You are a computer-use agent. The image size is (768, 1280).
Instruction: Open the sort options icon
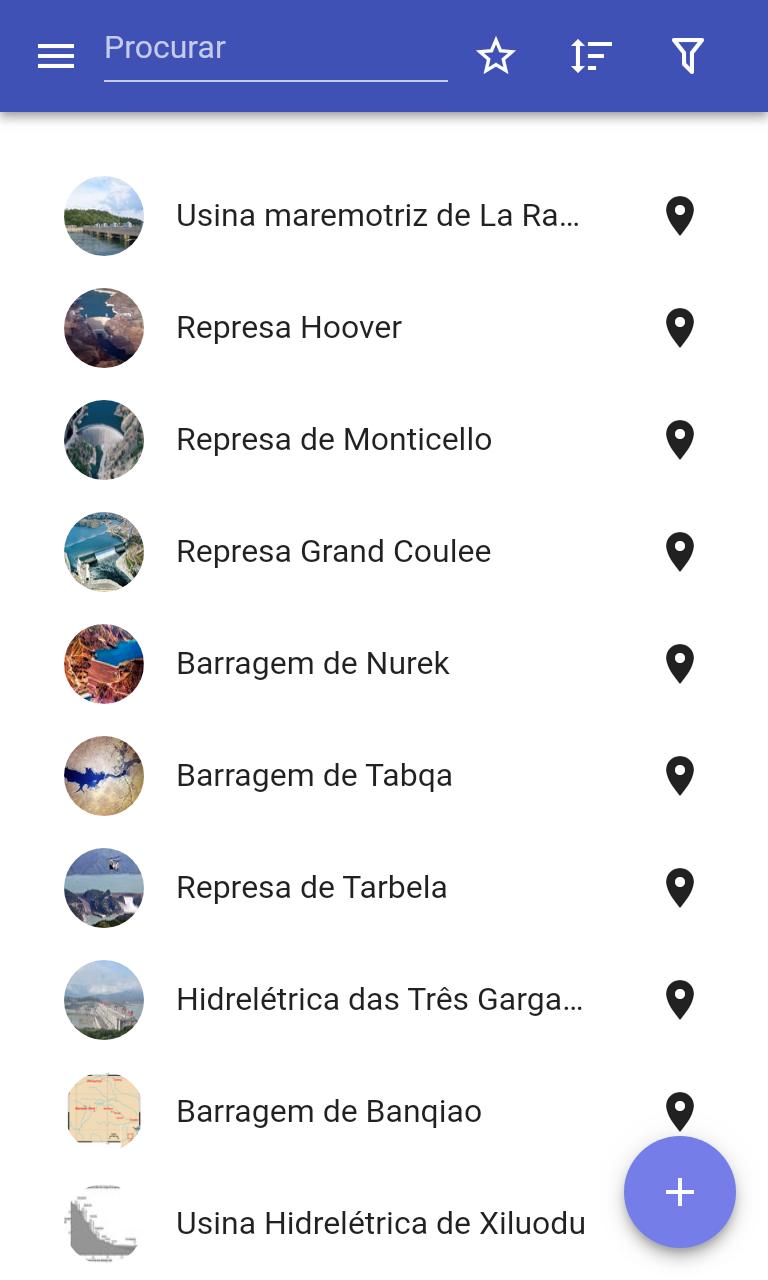(592, 56)
